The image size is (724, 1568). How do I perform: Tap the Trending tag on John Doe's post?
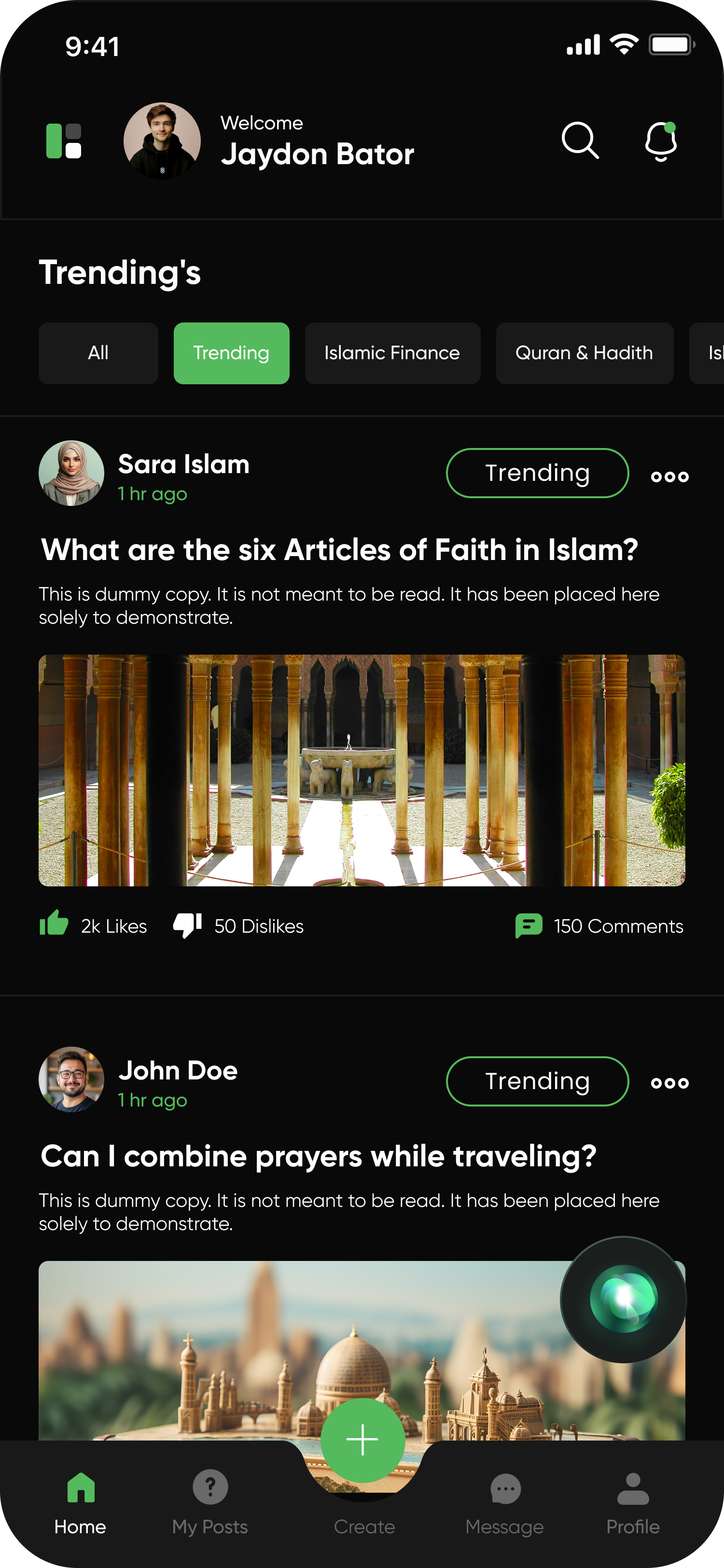tap(537, 1081)
